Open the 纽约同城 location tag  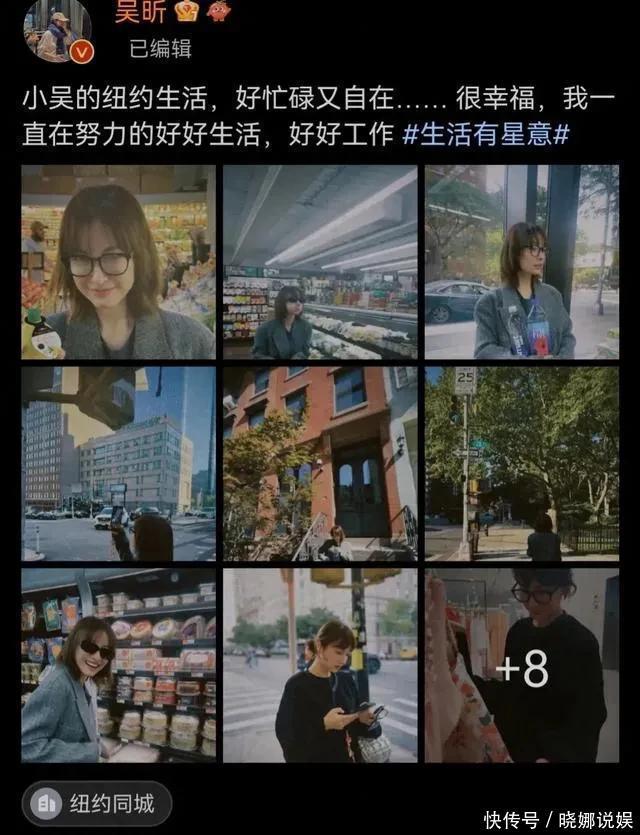pos(96,803)
